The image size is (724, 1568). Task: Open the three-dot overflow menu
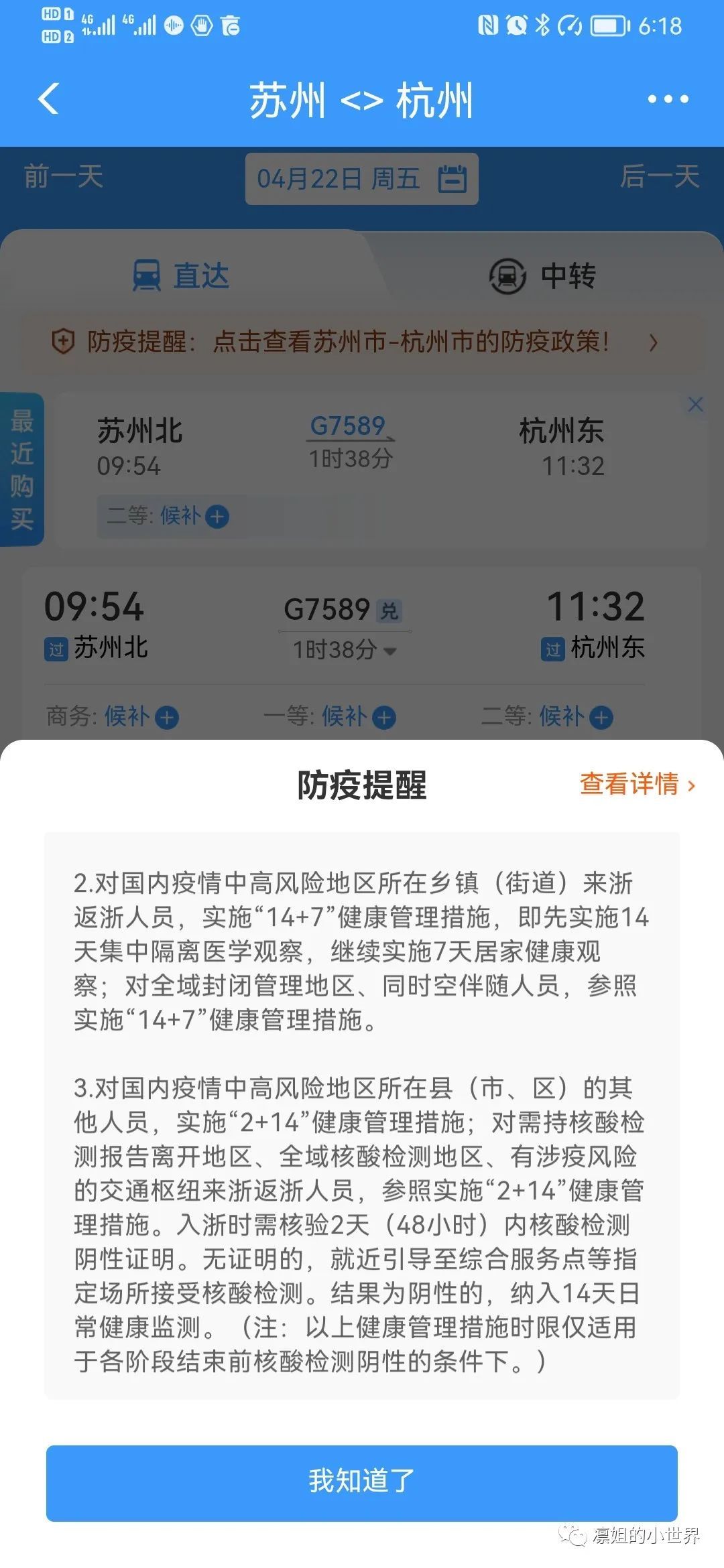click(x=668, y=100)
